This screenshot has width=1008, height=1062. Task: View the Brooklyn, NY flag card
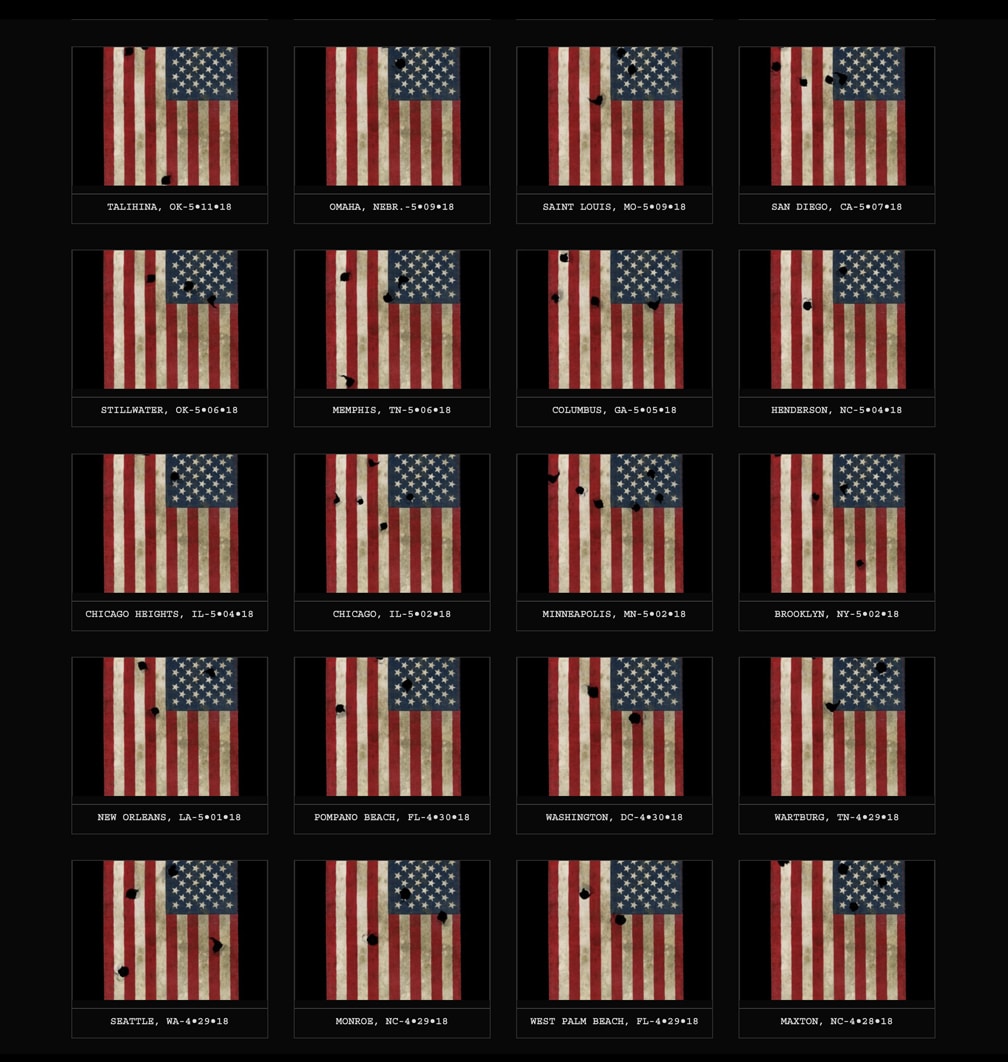(x=837, y=524)
